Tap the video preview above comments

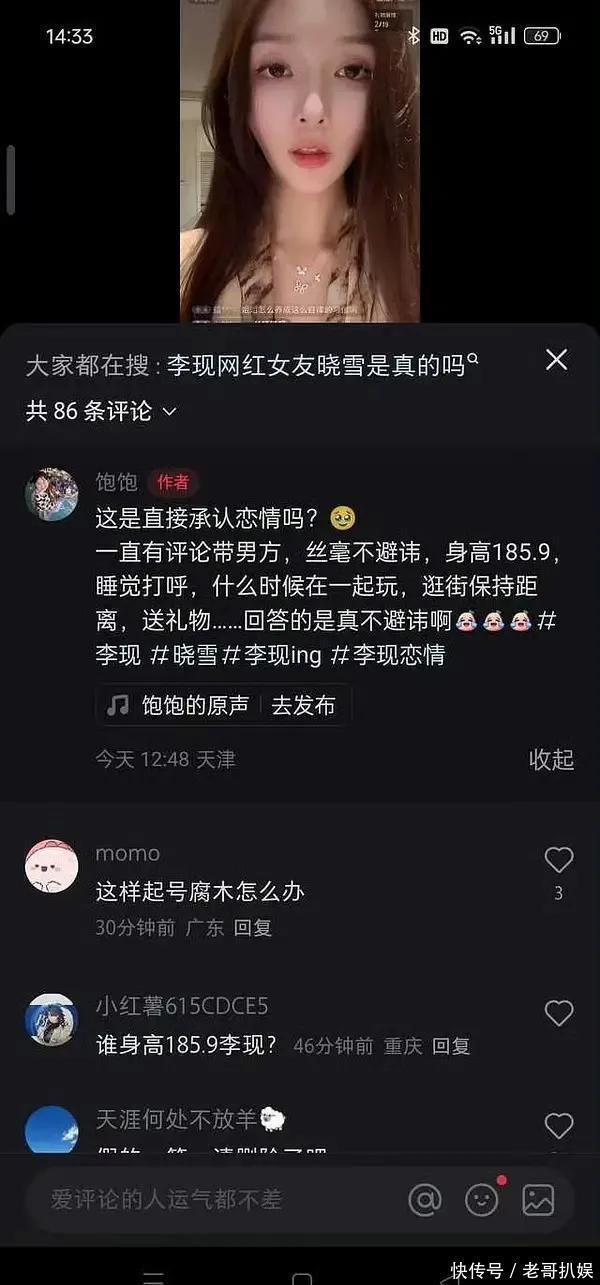(300, 160)
